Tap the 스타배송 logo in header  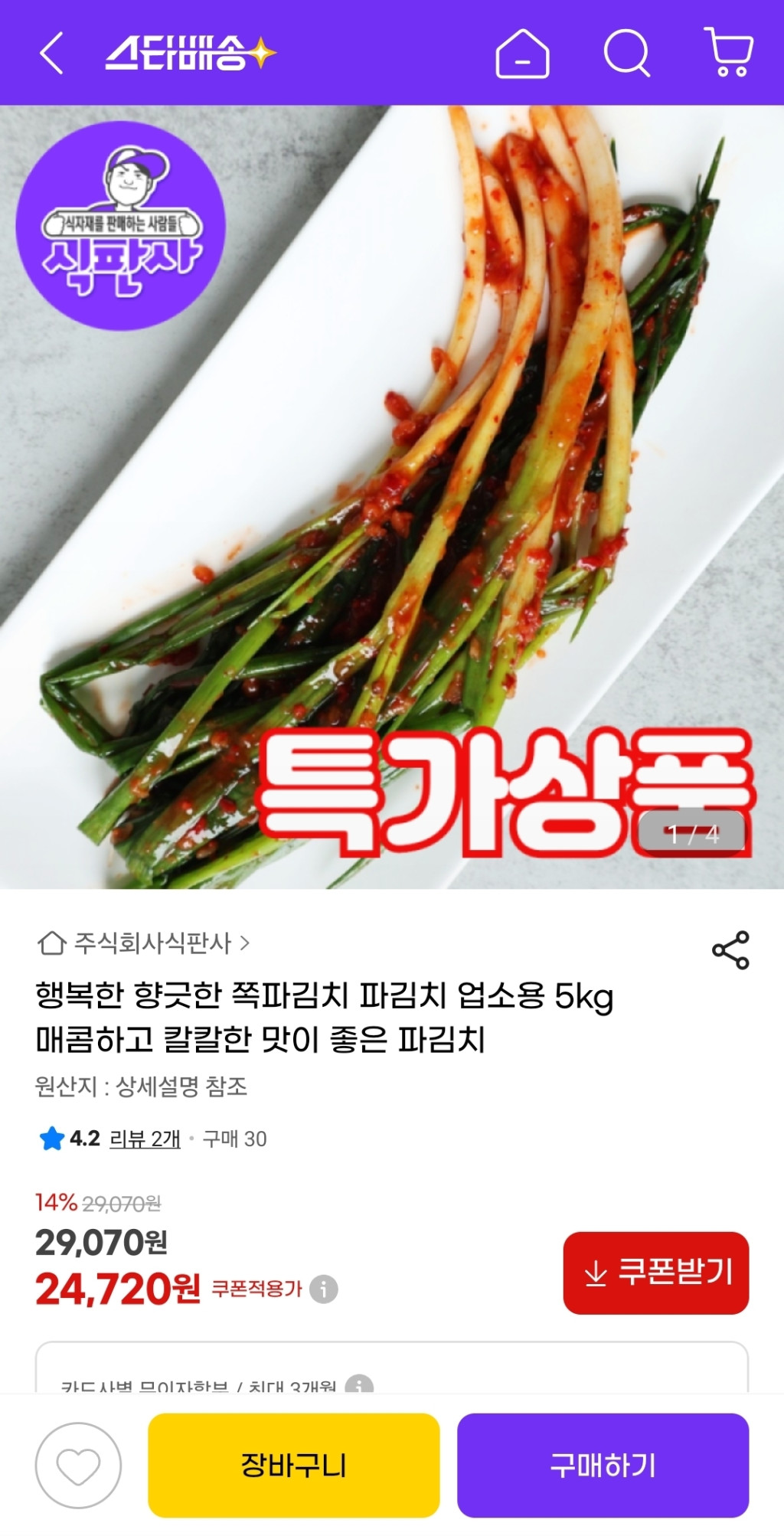coord(190,54)
